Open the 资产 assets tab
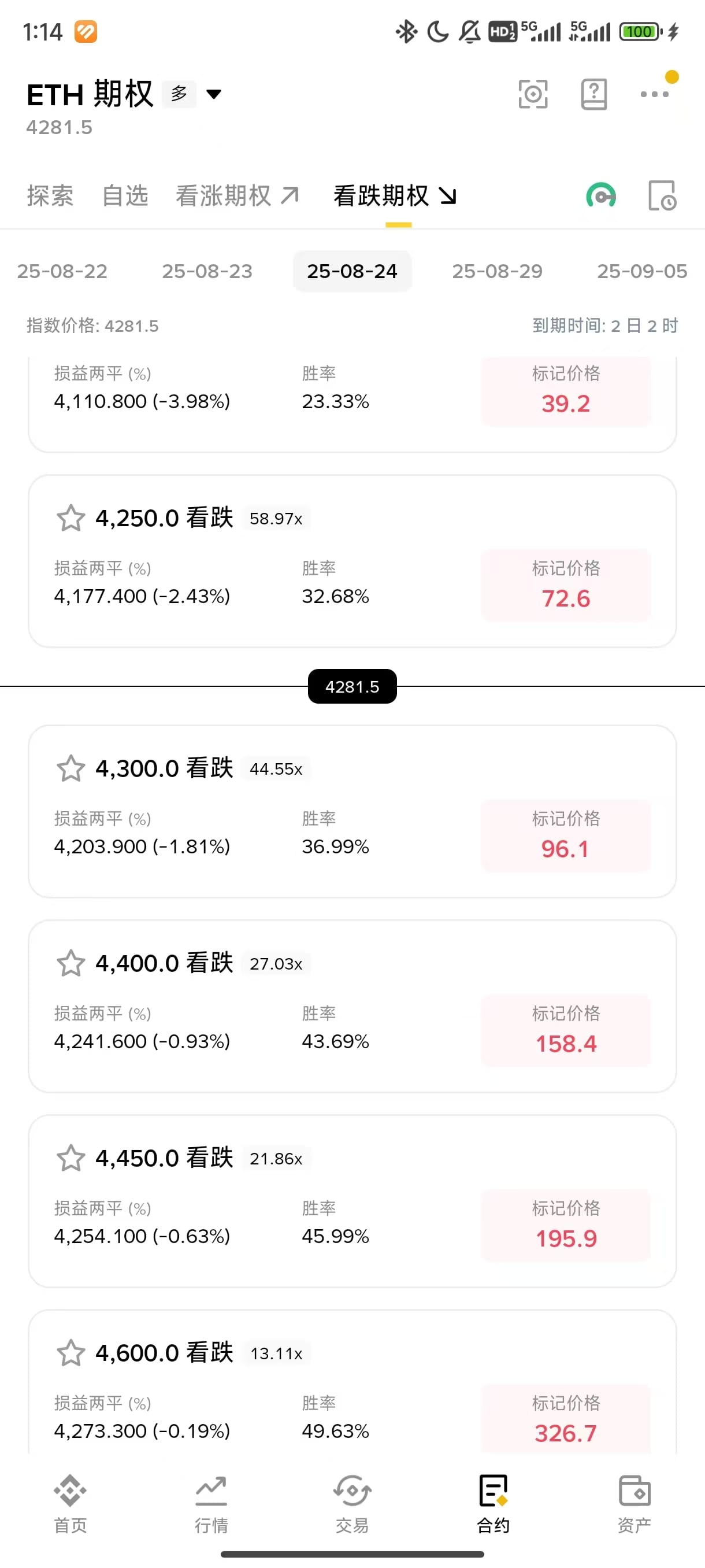705x1568 pixels. pos(634,1503)
